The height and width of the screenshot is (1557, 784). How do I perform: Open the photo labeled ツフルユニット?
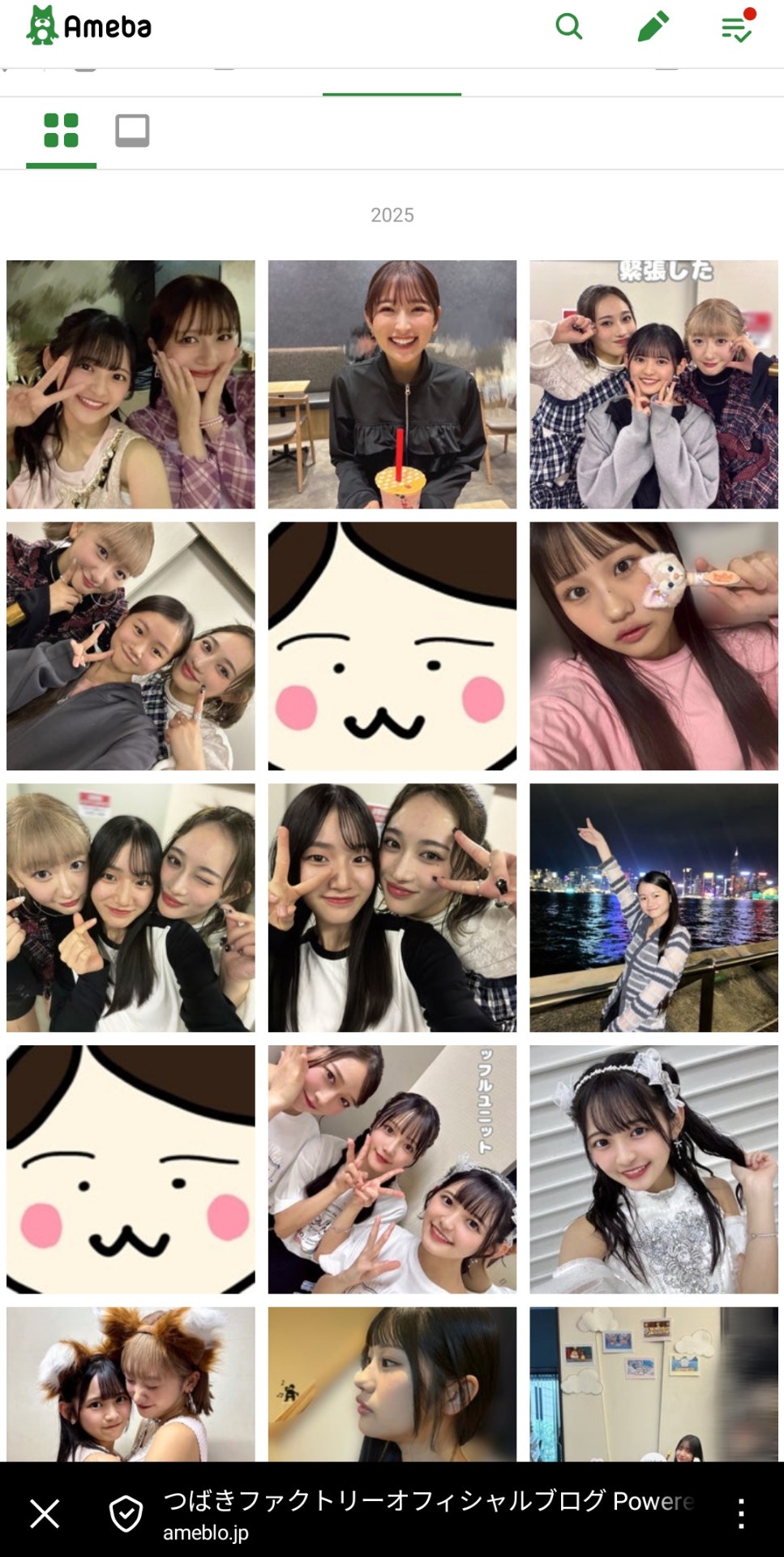coord(392,1169)
